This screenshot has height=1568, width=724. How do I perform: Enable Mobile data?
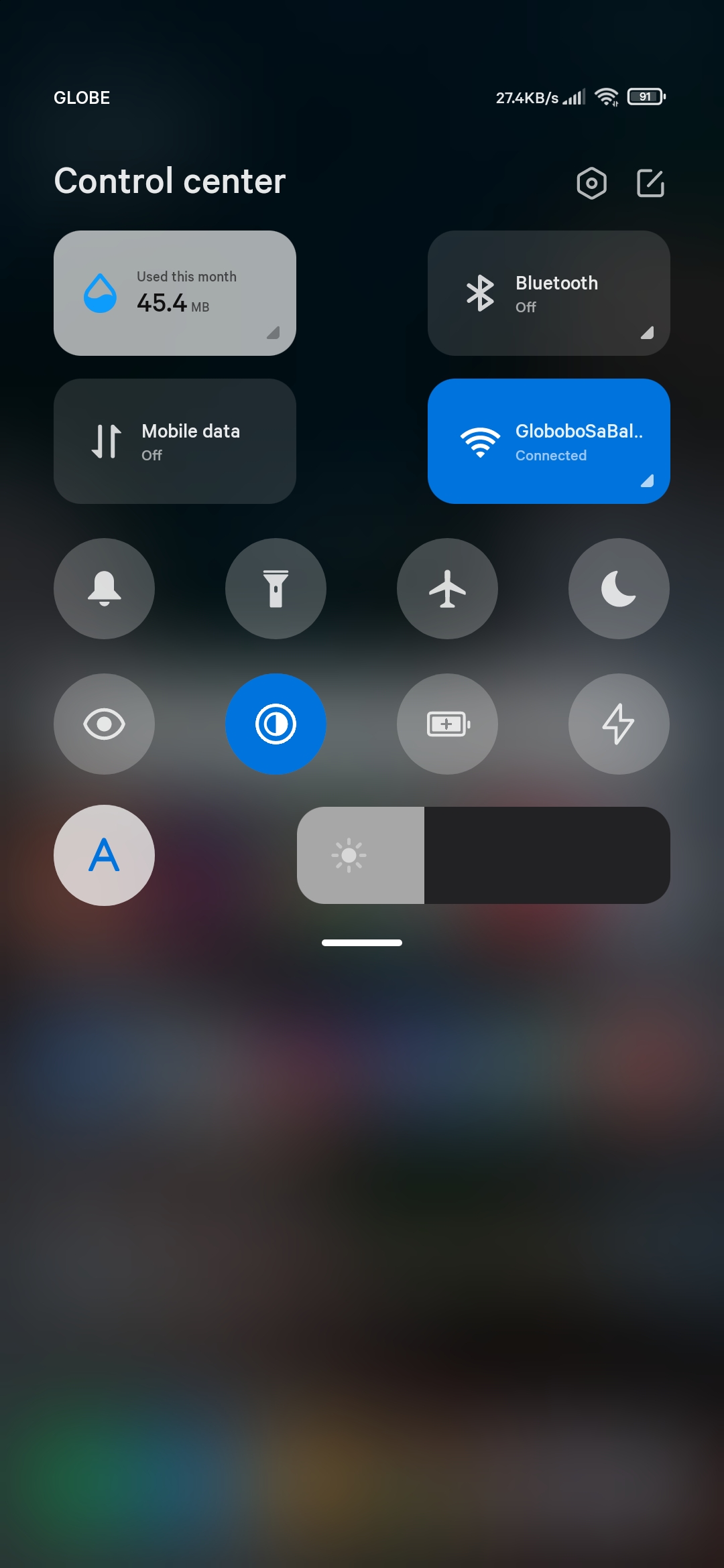point(175,441)
